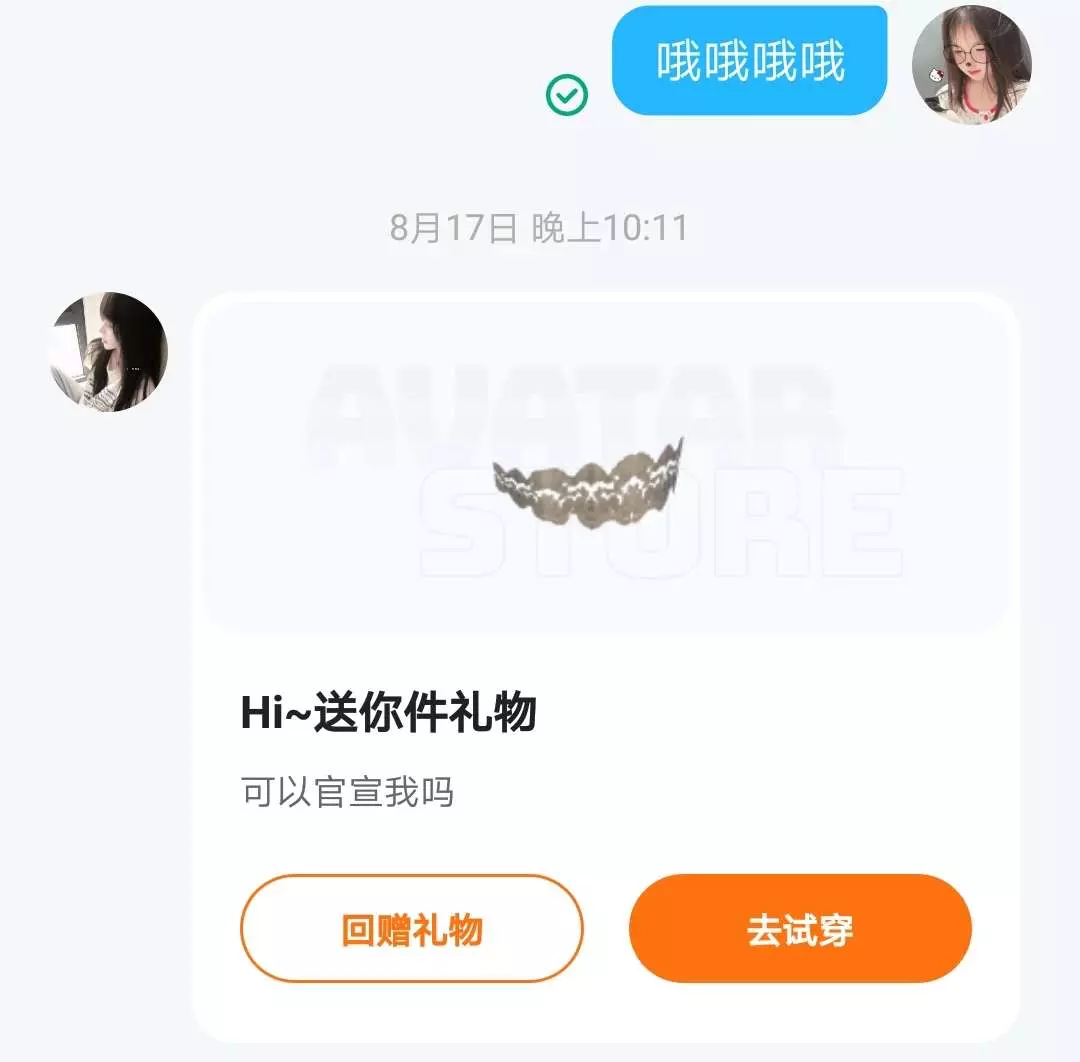Viewport: 1080px width, 1062px height.
Task: Open your own avatar beside 哦哦哦哦
Action: coord(972,65)
